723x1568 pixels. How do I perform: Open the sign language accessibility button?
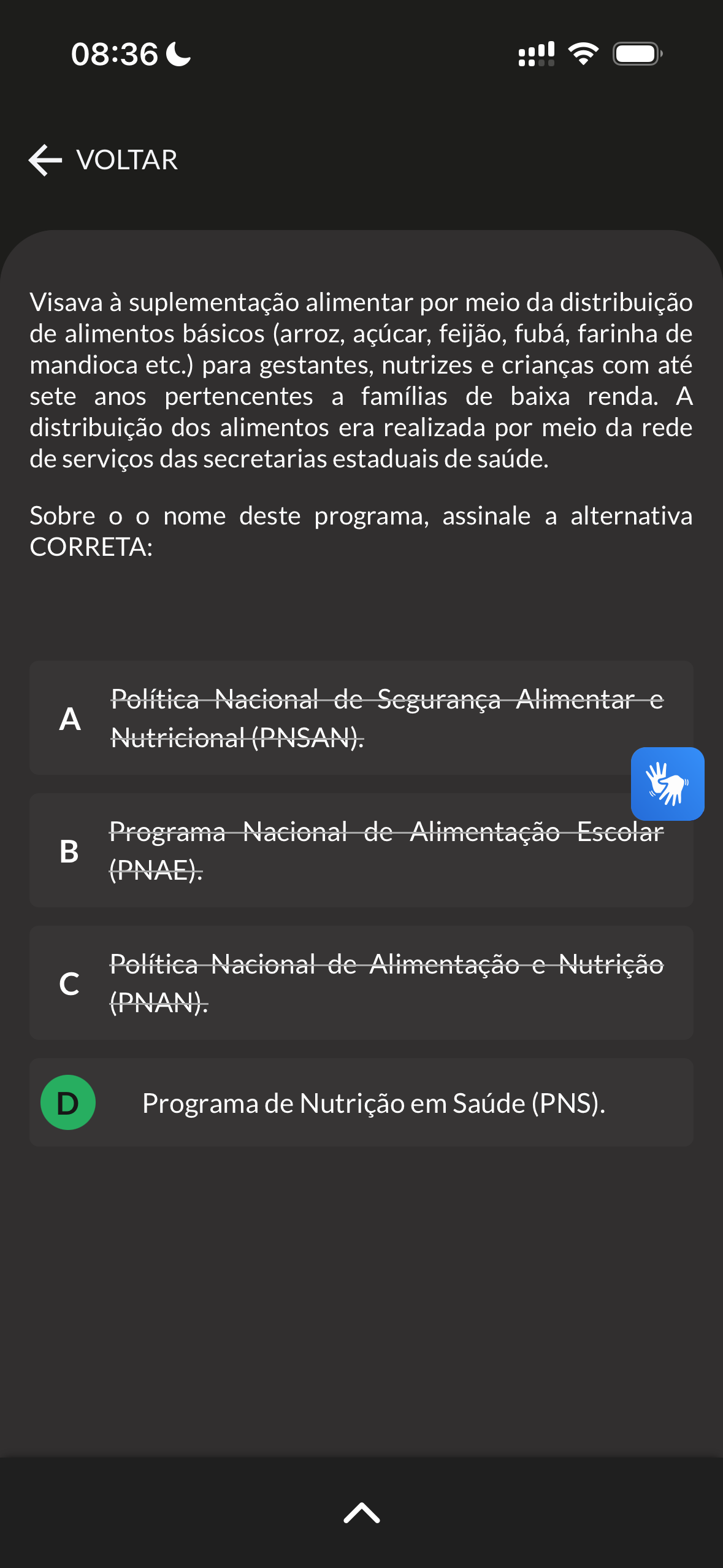(x=667, y=783)
